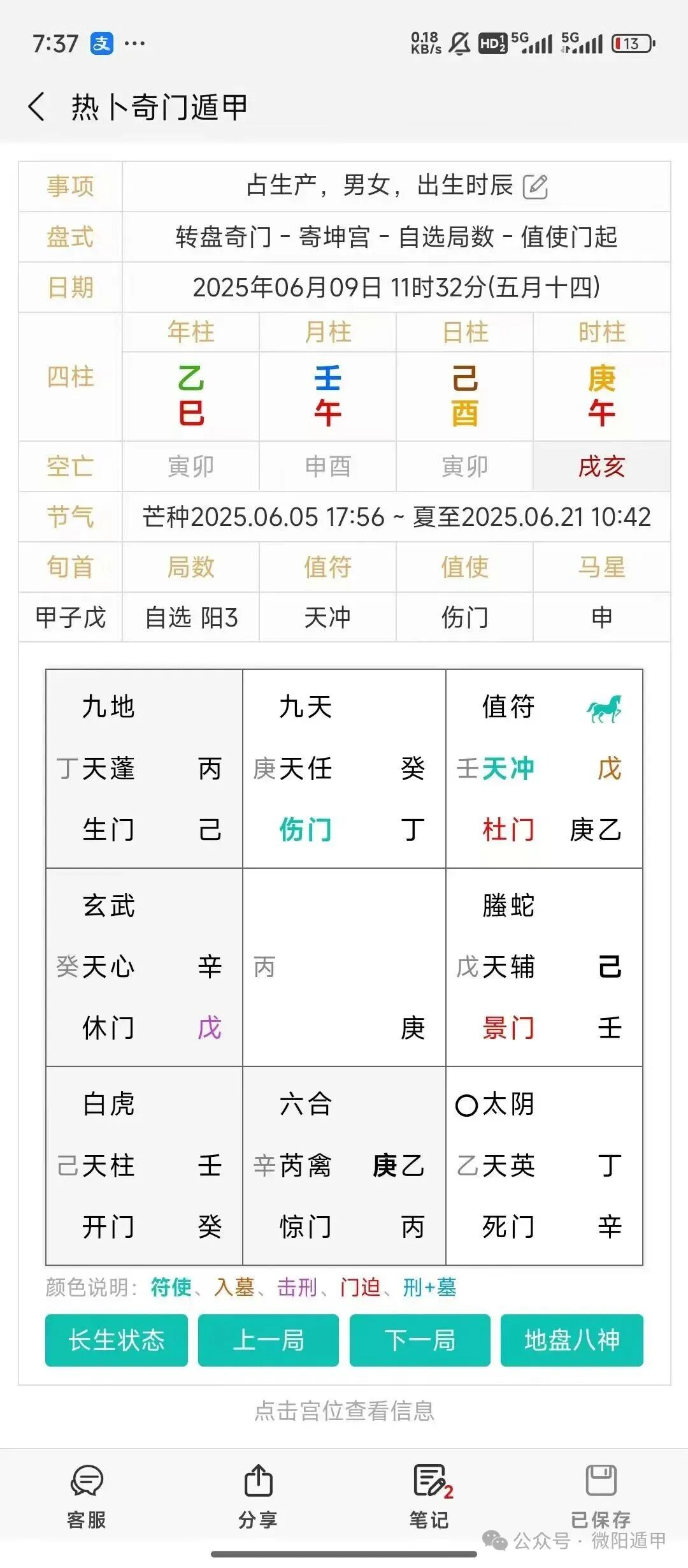Screen dimensions: 688x1568
Task: Tap the center palace with 丙 and 庚
Action: coord(343,966)
